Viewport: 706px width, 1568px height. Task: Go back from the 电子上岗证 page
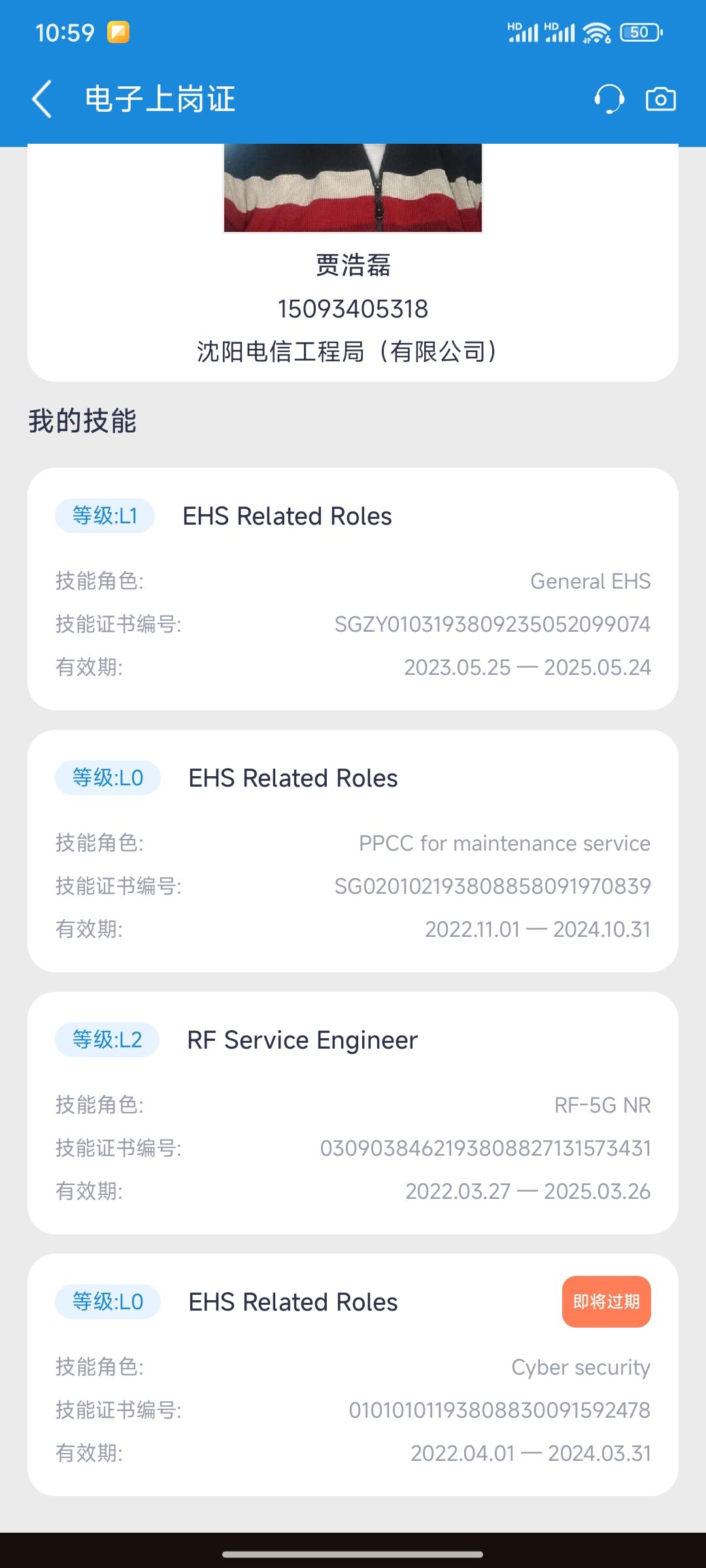pyautogui.click(x=42, y=99)
